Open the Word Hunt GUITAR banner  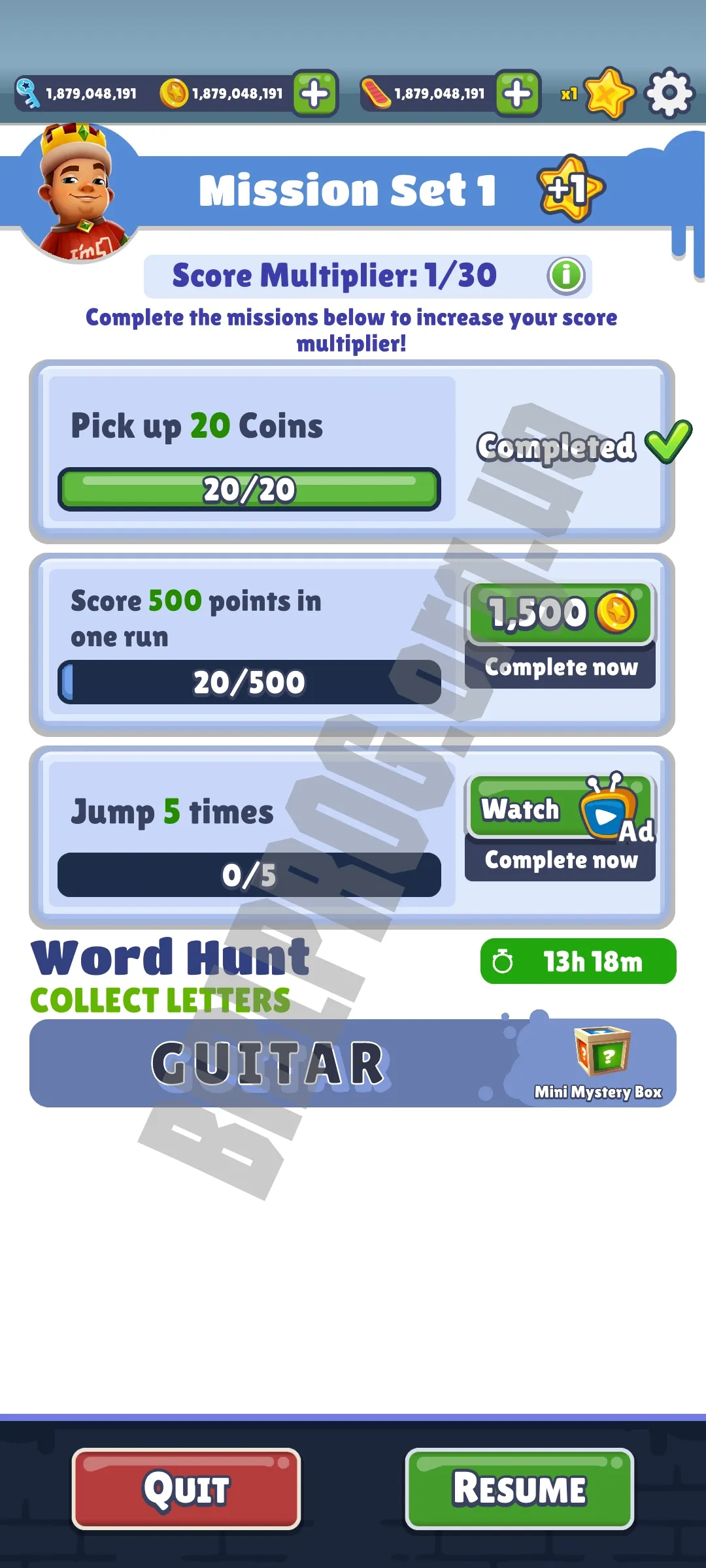[x=353, y=1063]
